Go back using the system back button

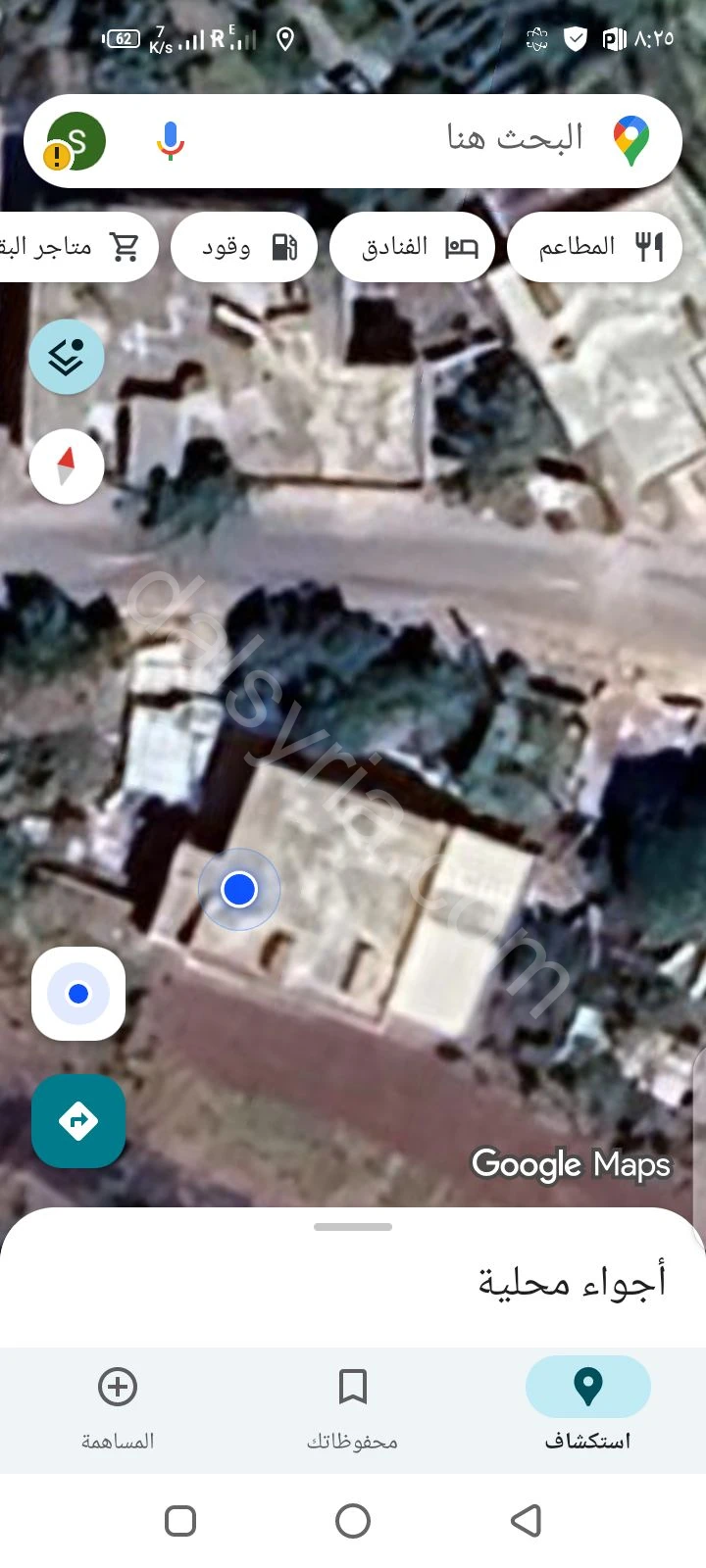tap(526, 1521)
